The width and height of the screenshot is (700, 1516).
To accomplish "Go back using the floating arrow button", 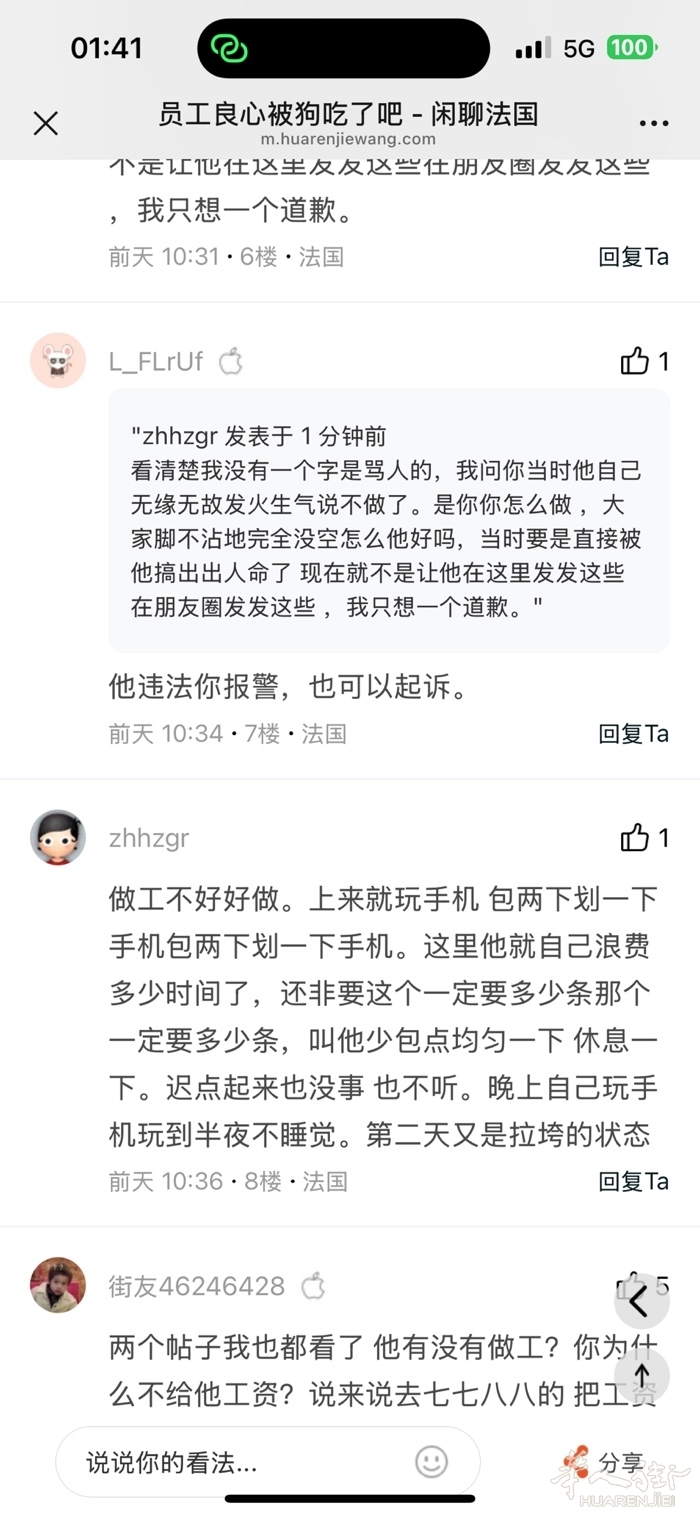I will [x=640, y=1301].
